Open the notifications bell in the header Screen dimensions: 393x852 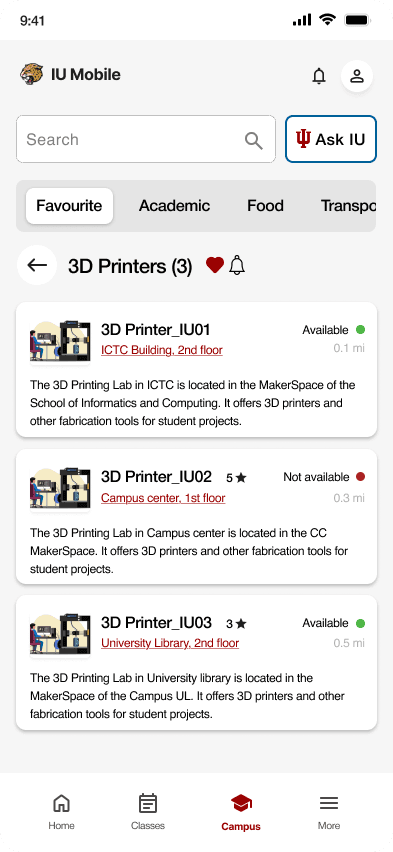319,76
